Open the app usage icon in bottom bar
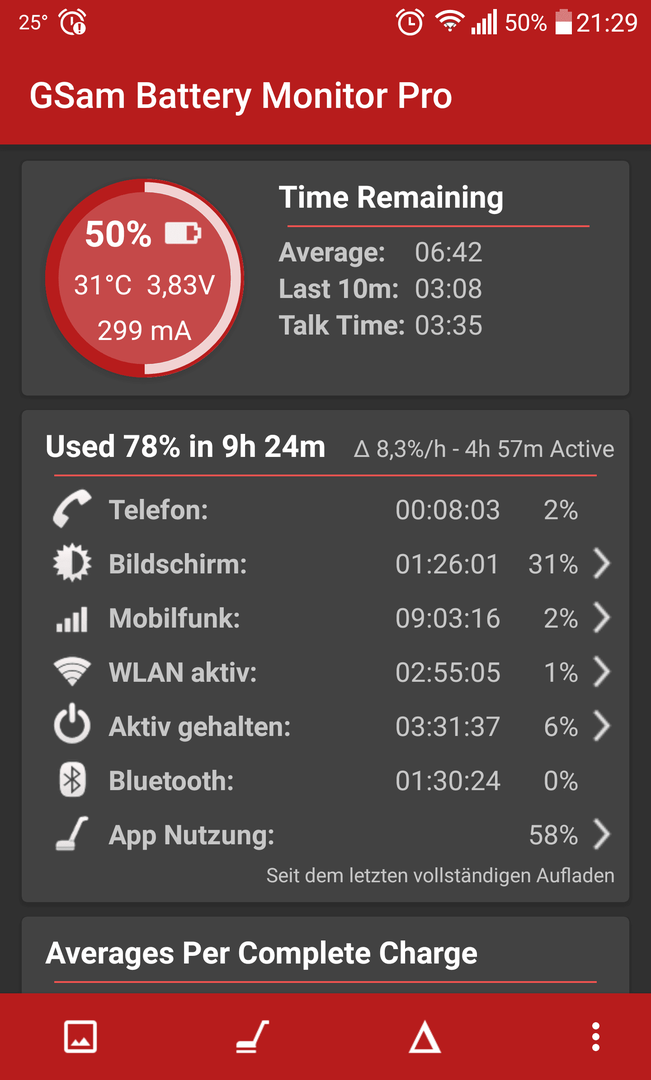651x1080 pixels. point(251,1037)
